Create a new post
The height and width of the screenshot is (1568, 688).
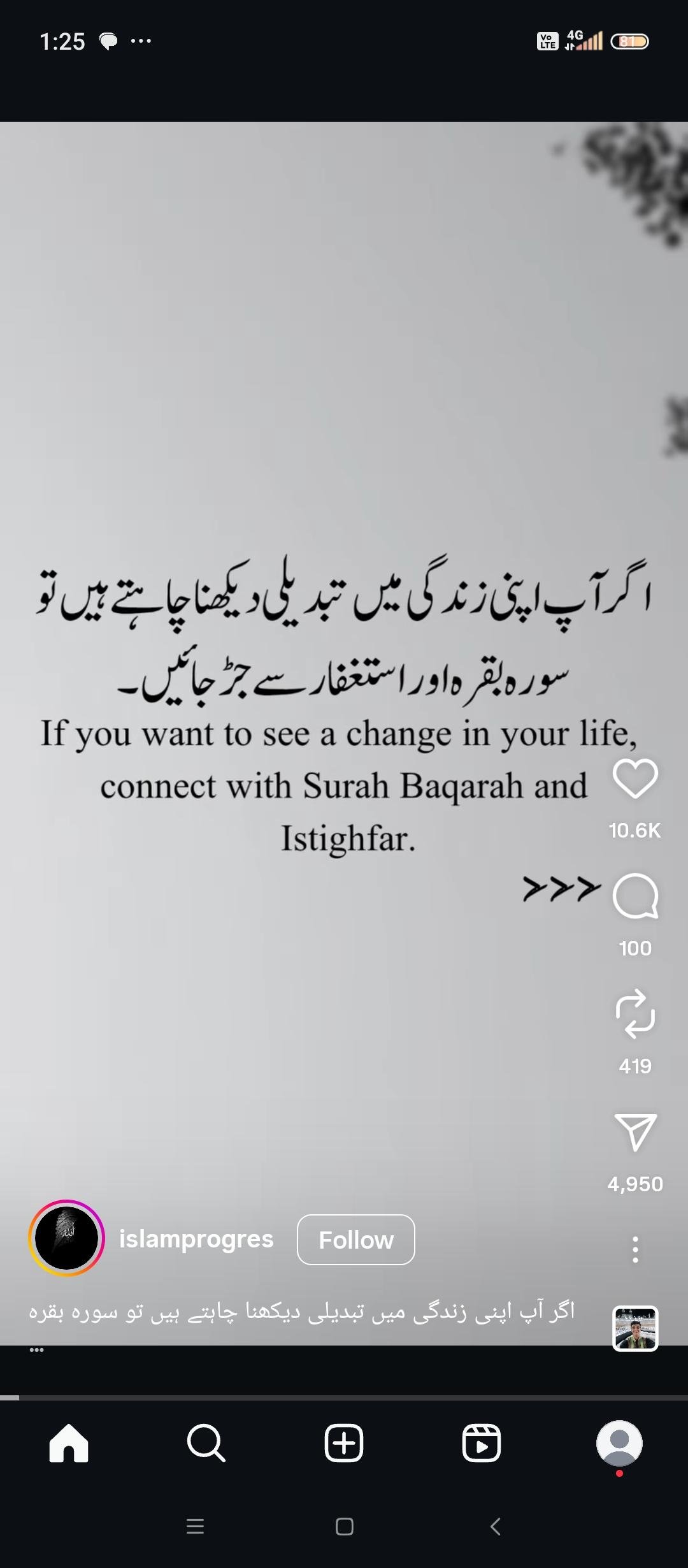(344, 1443)
